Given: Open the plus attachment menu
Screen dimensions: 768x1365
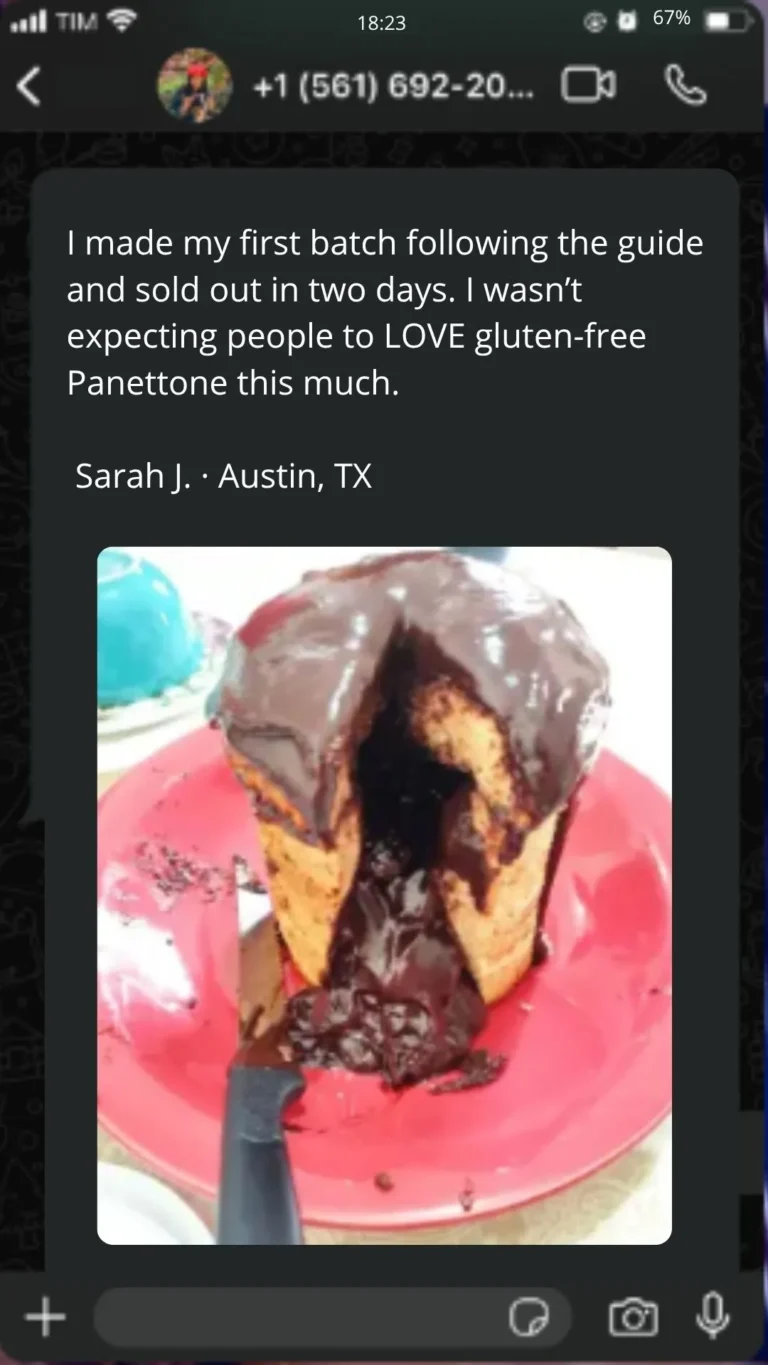Looking at the screenshot, I should click(x=45, y=1317).
